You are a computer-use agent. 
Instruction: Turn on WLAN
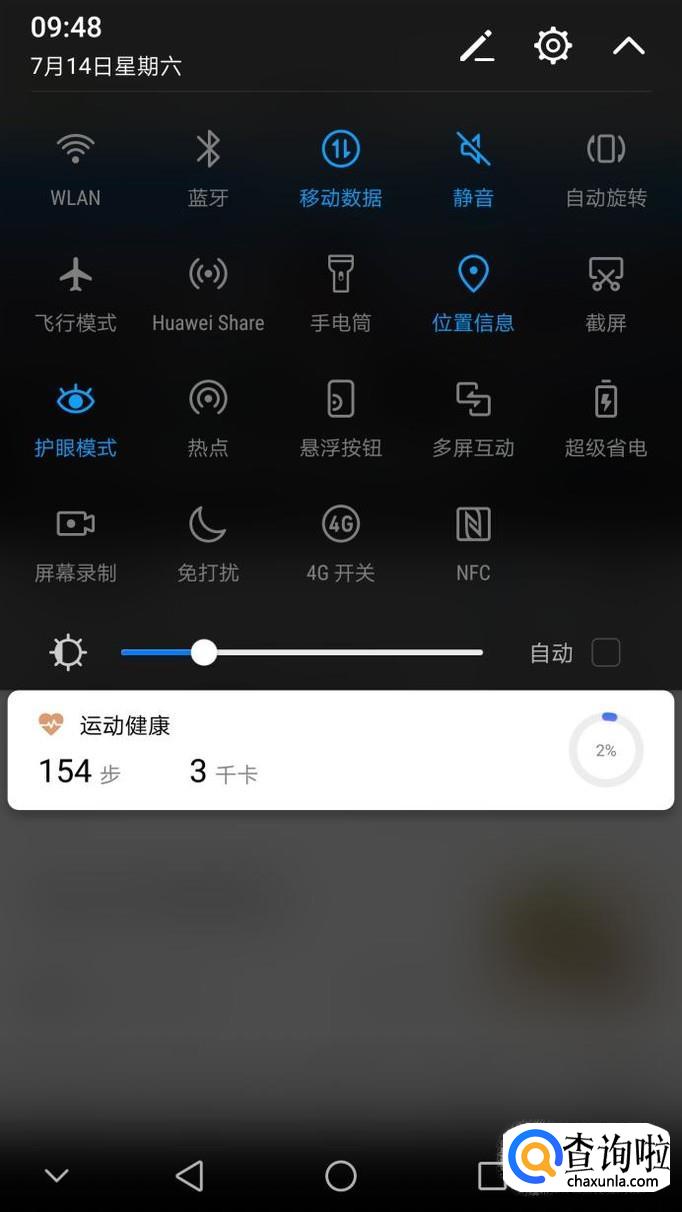pos(76,150)
